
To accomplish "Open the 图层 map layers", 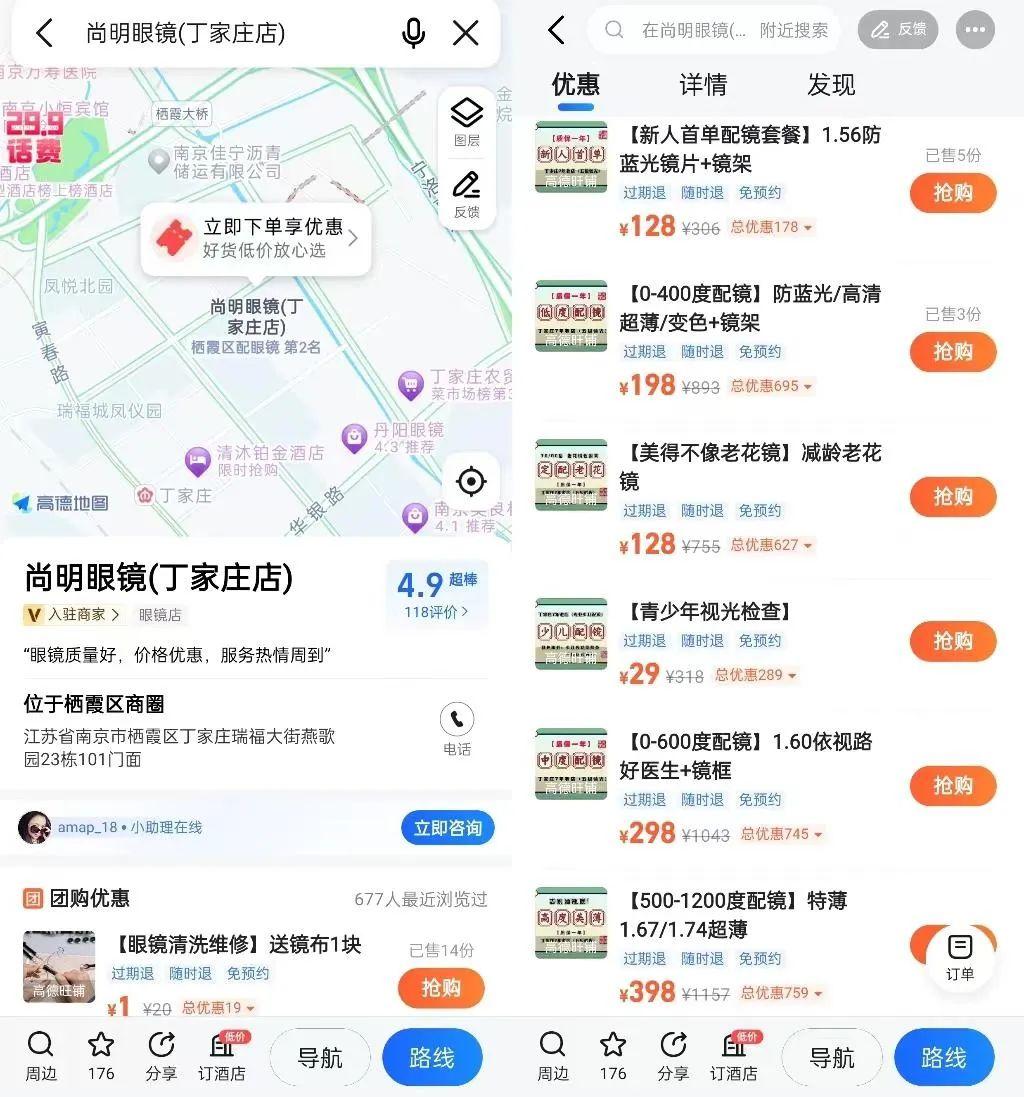I will click(467, 122).
